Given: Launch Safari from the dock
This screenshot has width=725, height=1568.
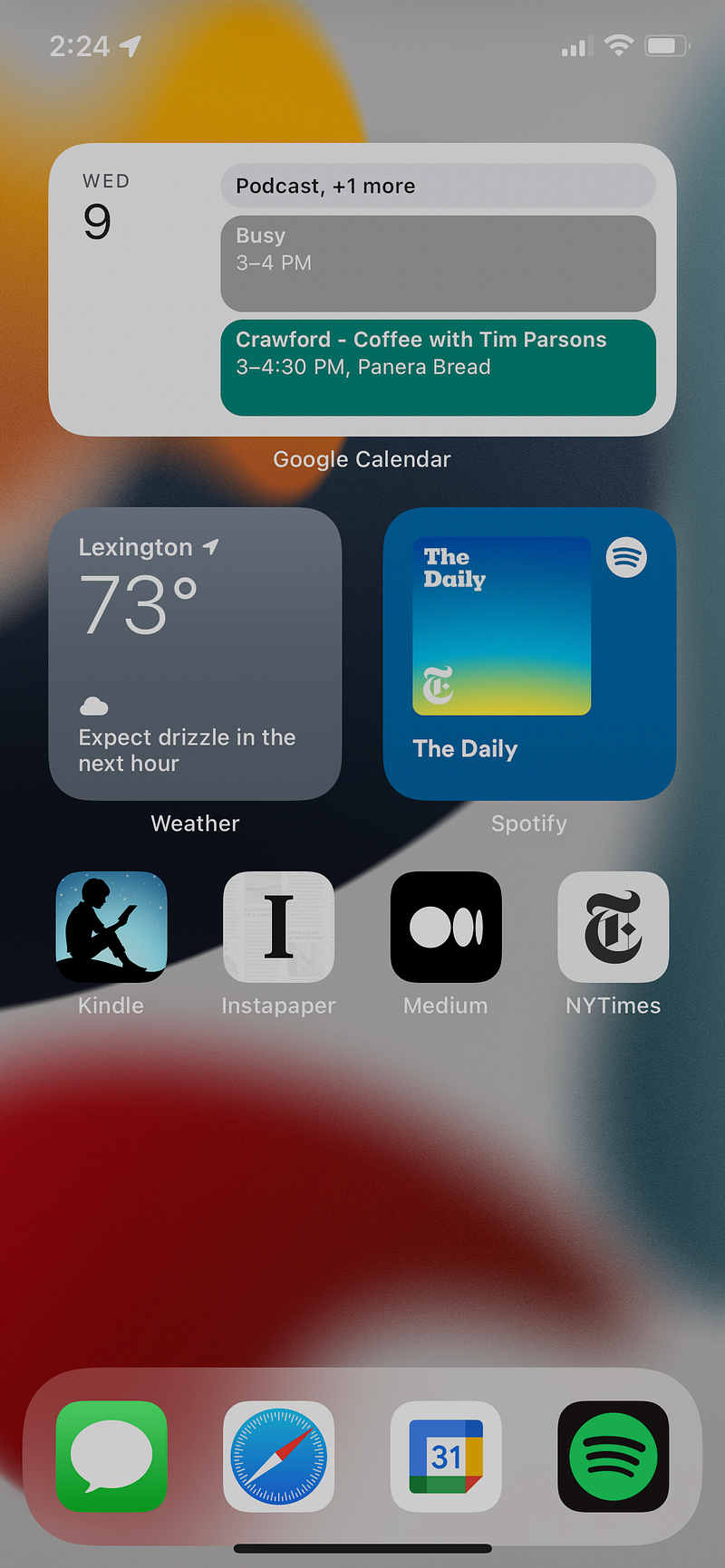Looking at the screenshot, I should pyautogui.click(x=278, y=1457).
